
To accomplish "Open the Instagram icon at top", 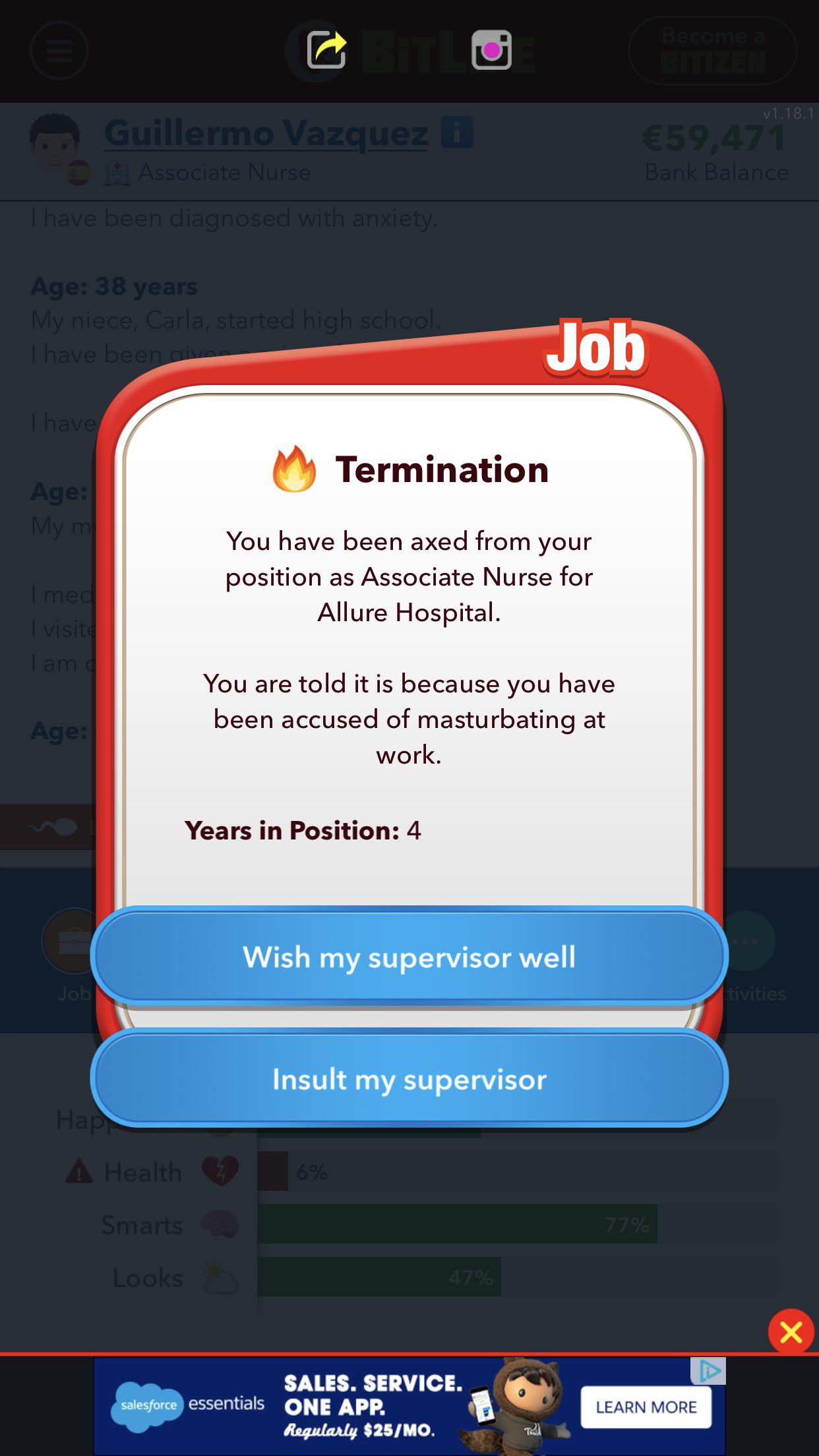I will [x=492, y=50].
